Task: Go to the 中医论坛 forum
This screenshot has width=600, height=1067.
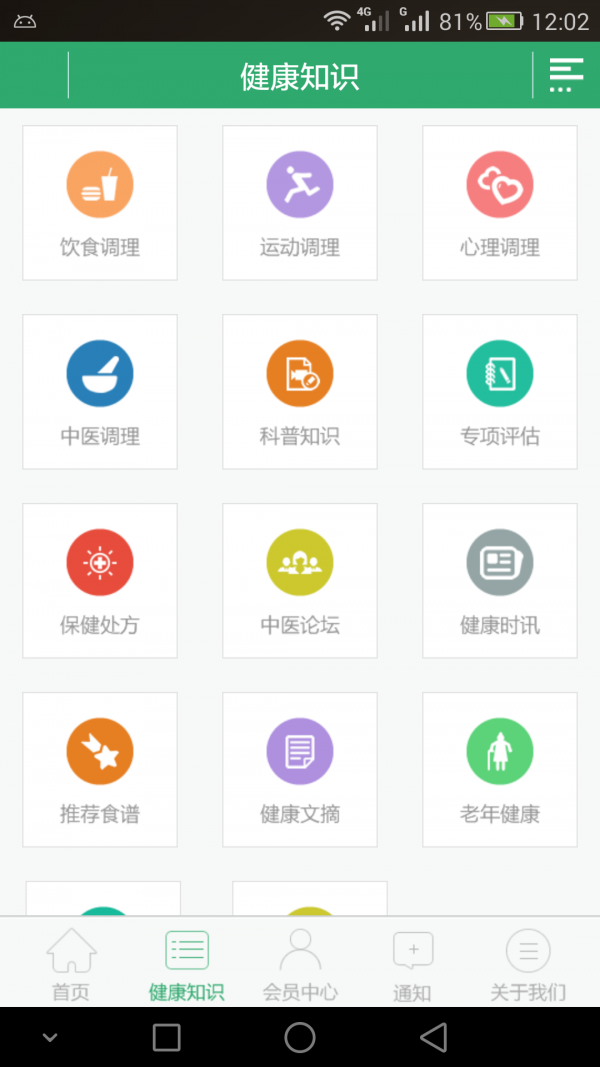Action: 300,581
